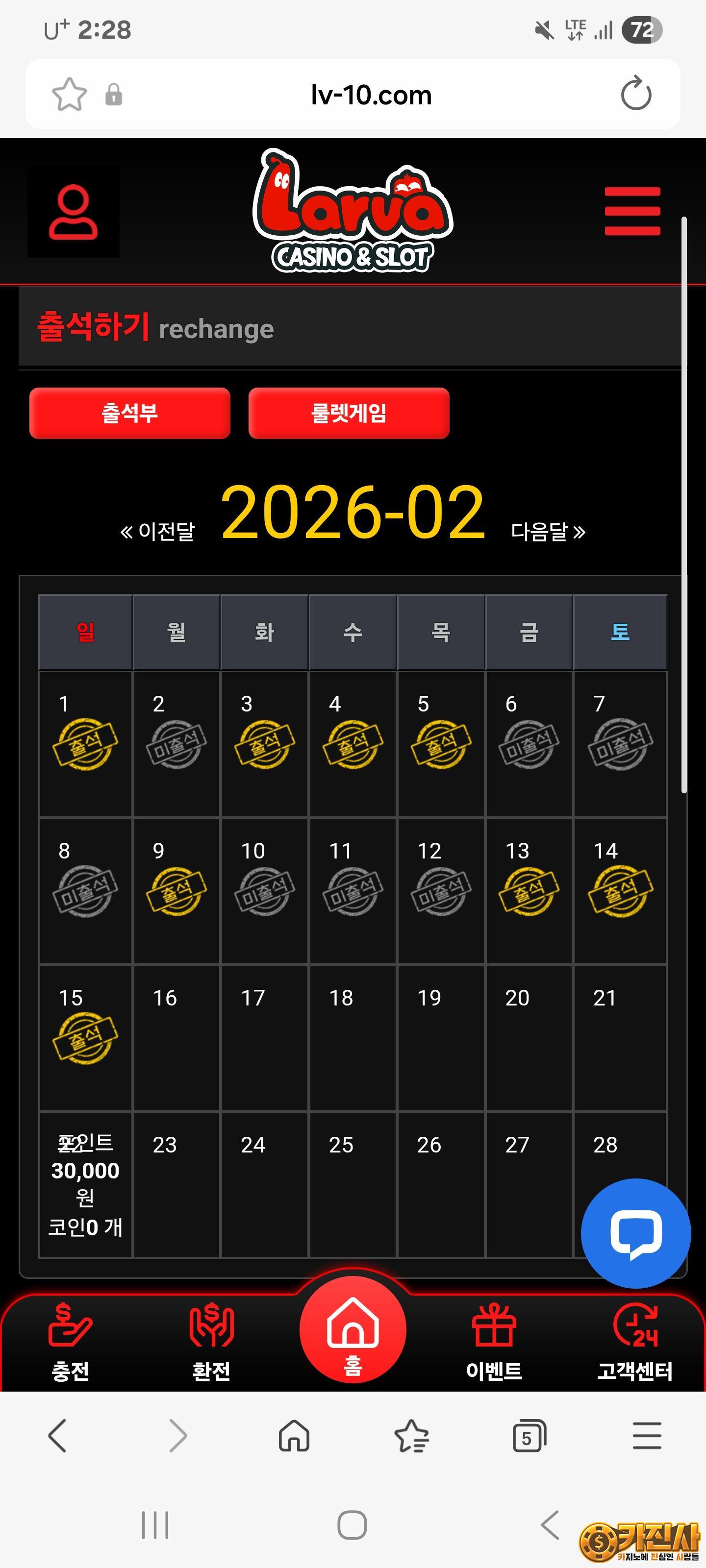Open the browser tools menu
706x1568 pixels.
(646, 1436)
